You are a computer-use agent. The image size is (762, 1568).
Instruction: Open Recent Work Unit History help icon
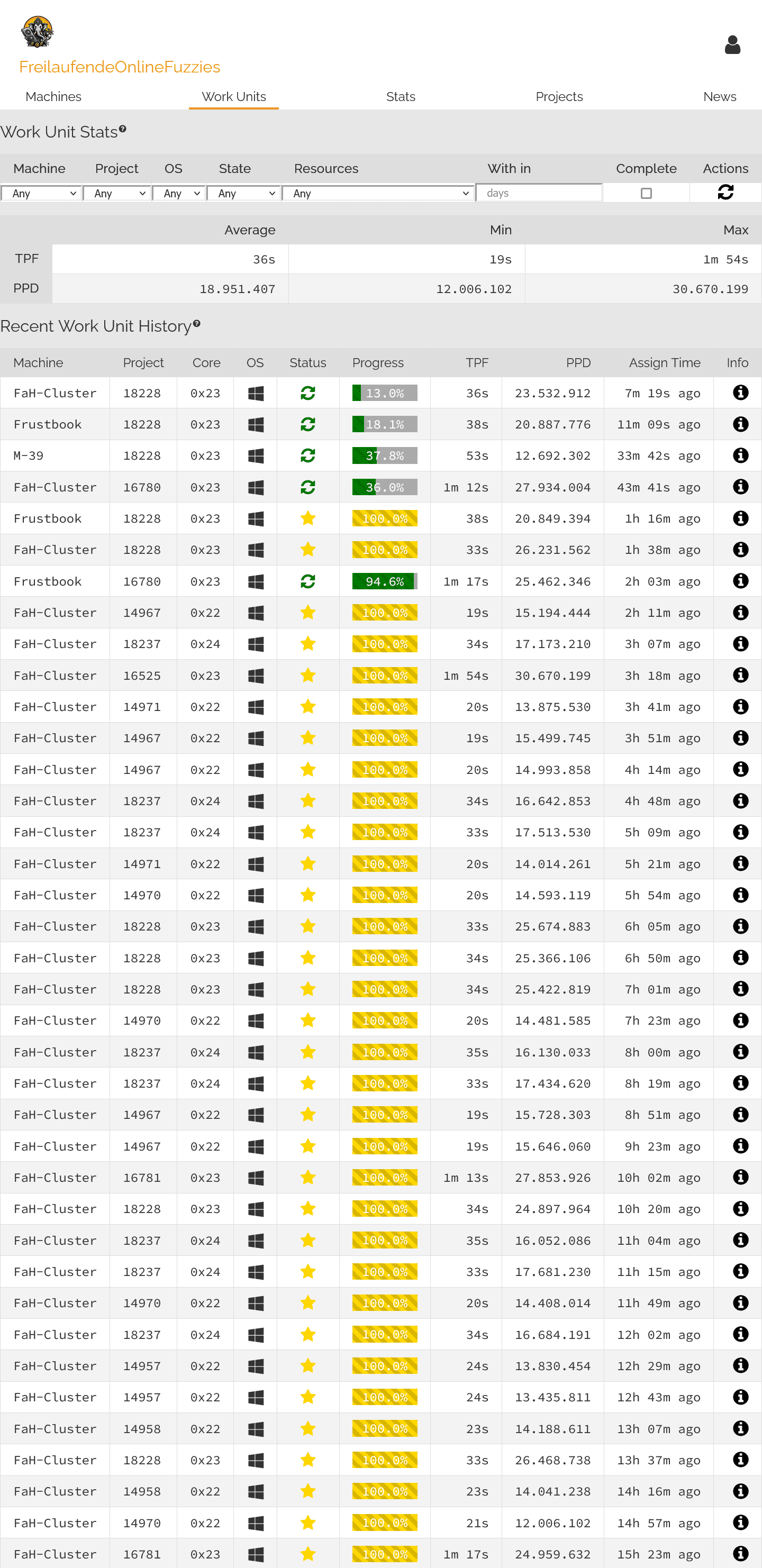197,324
